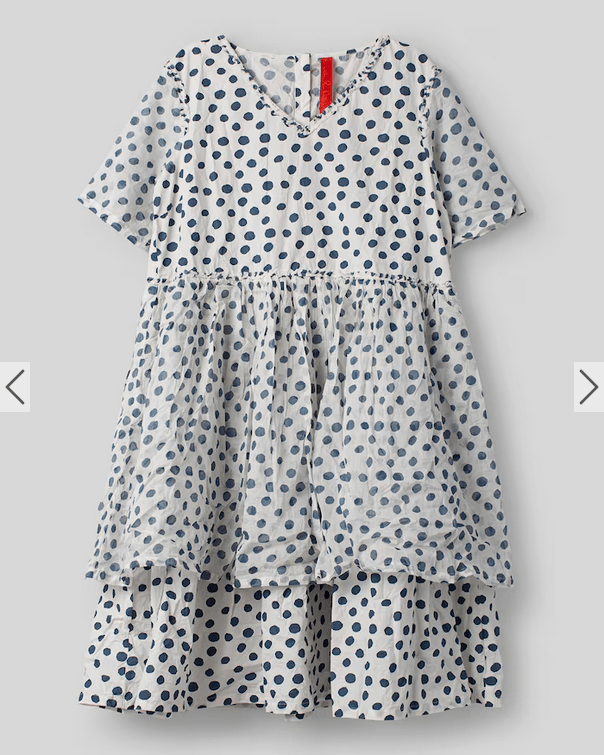
Task: Go to the previous product image
Action: [x=15, y=387]
